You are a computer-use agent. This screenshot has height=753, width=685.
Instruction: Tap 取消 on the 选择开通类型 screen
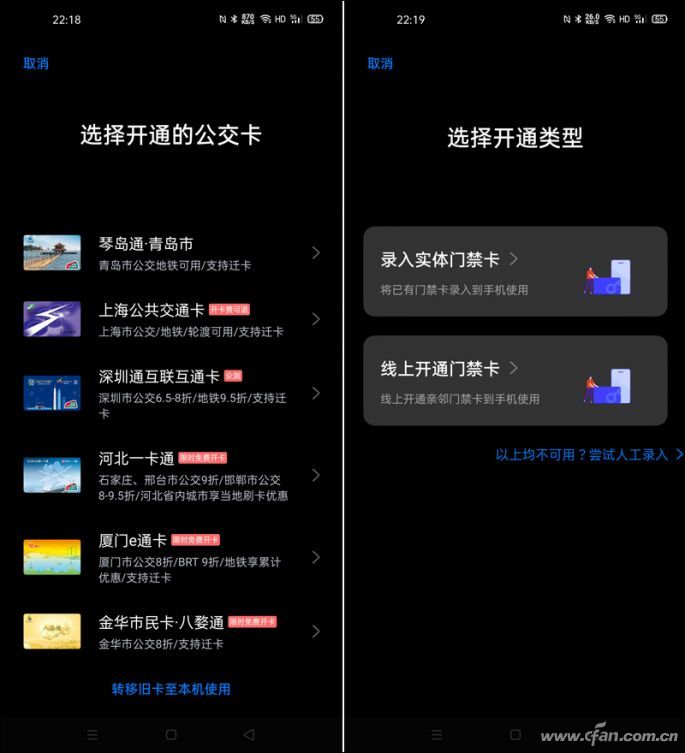point(380,63)
